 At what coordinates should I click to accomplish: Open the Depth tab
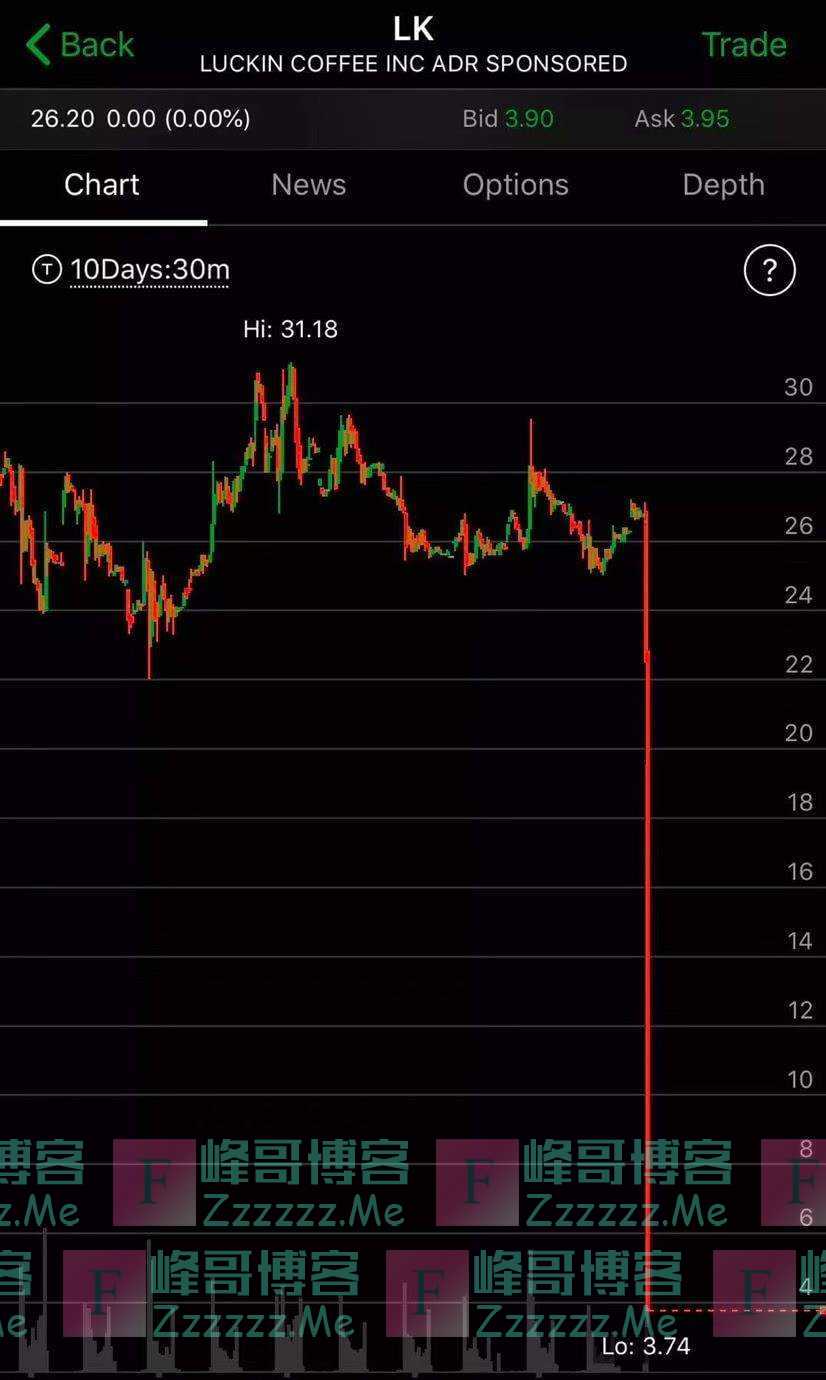tap(723, 185)
